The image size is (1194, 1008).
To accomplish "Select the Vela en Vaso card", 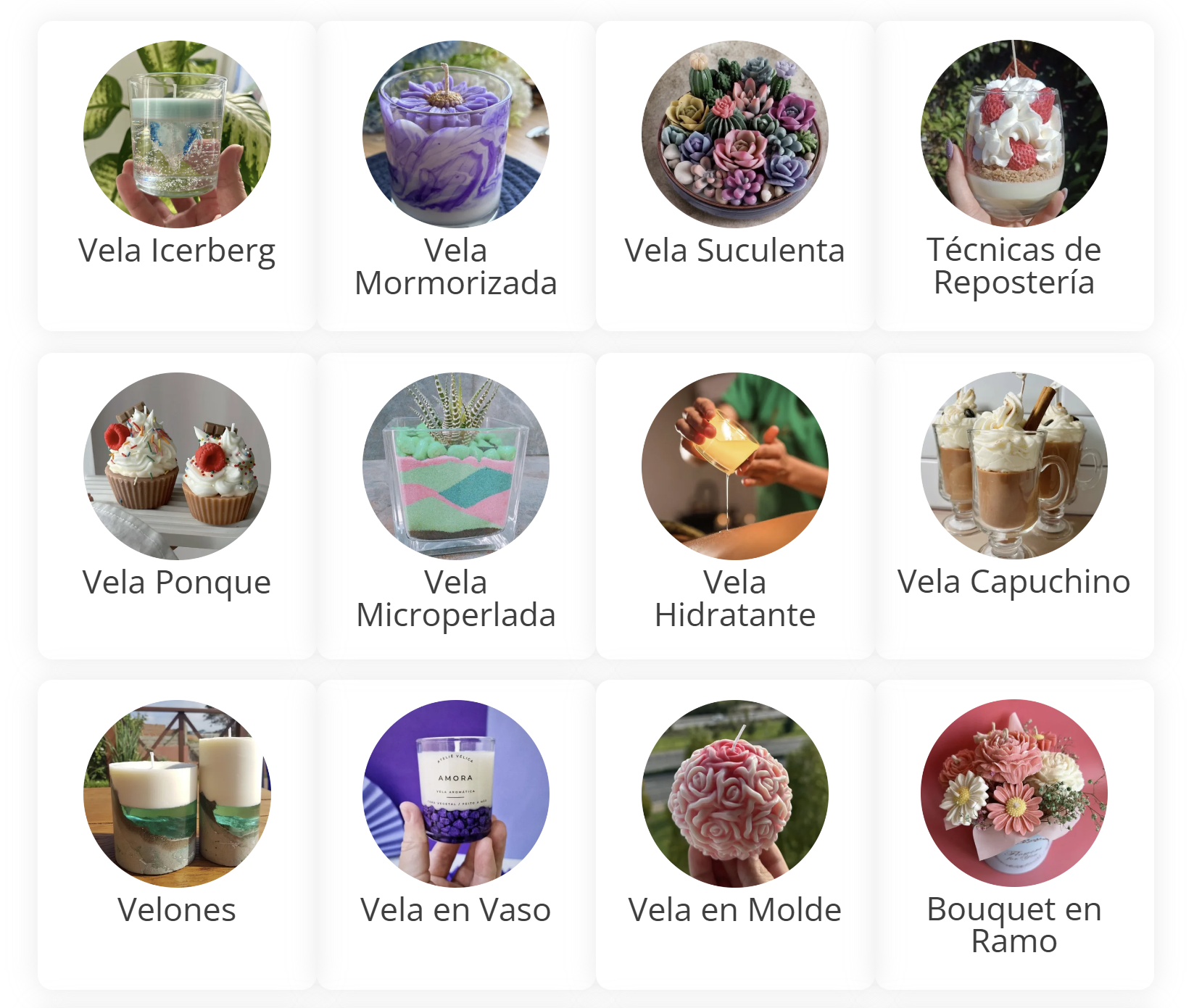I will tap(456, 833).
